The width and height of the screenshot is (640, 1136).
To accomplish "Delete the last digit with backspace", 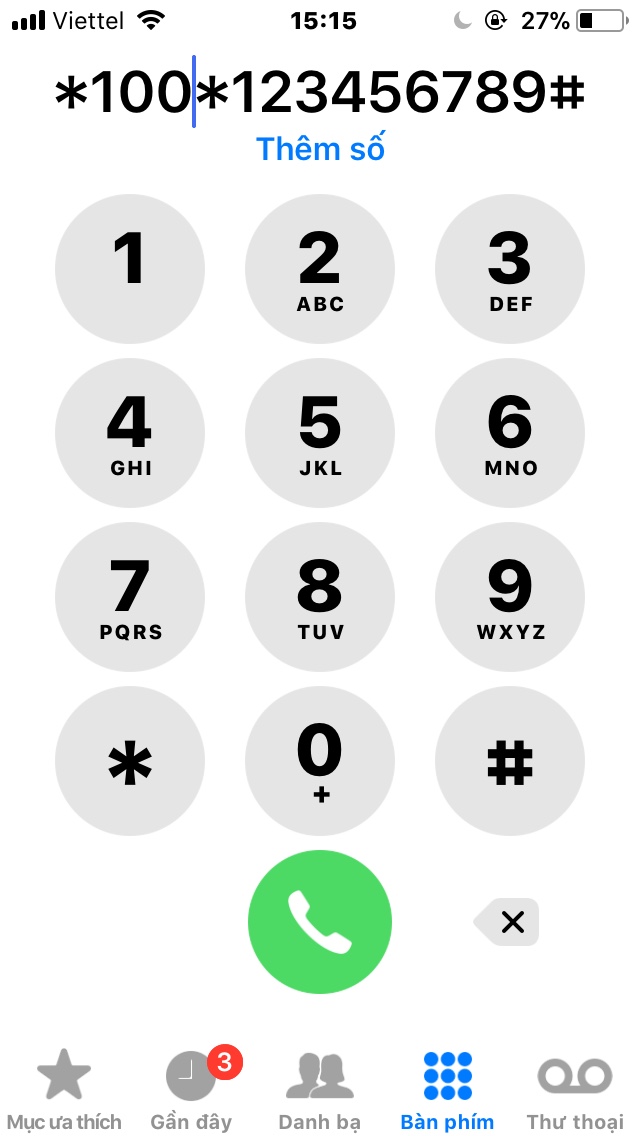I will pyautogui.click(x=508, y=922).
